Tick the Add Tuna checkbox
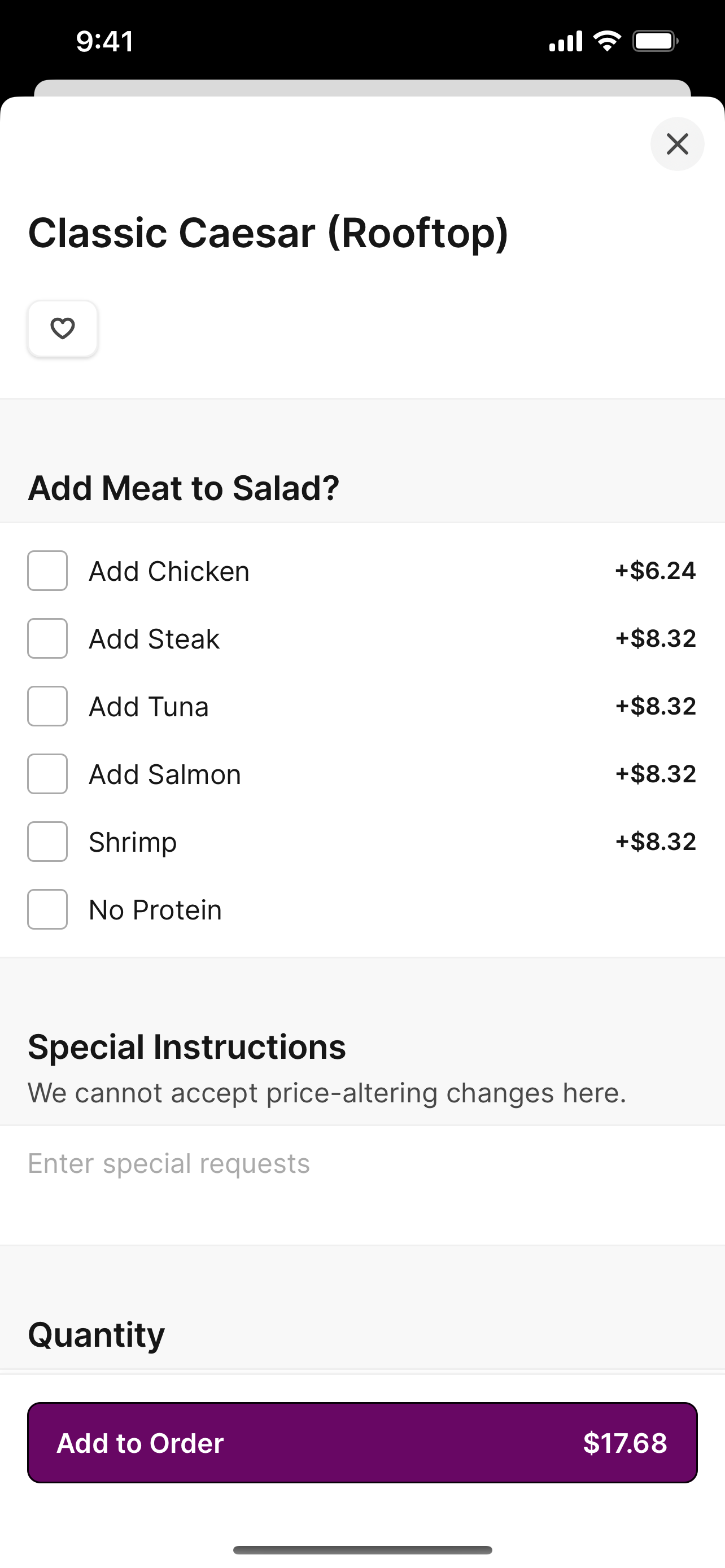The width and height of the screenshot is (725, 1568). 47,706
